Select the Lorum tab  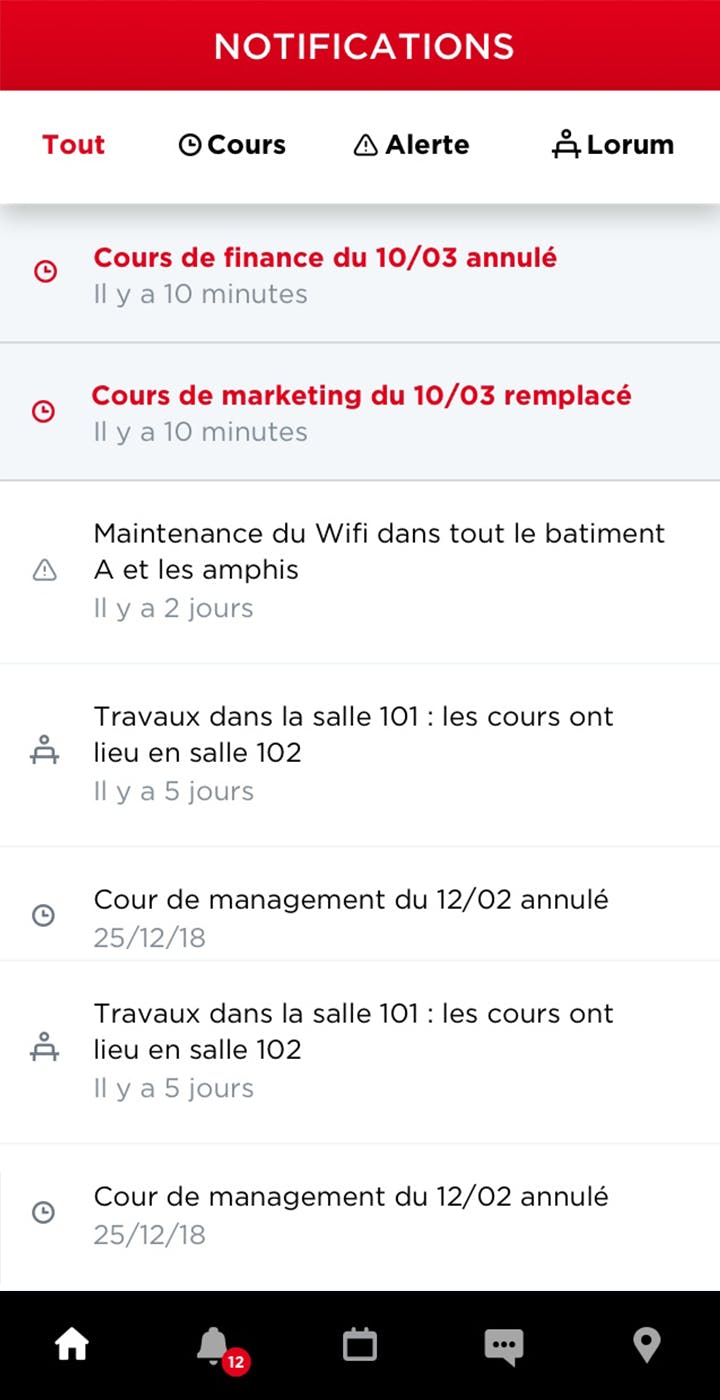613,145
